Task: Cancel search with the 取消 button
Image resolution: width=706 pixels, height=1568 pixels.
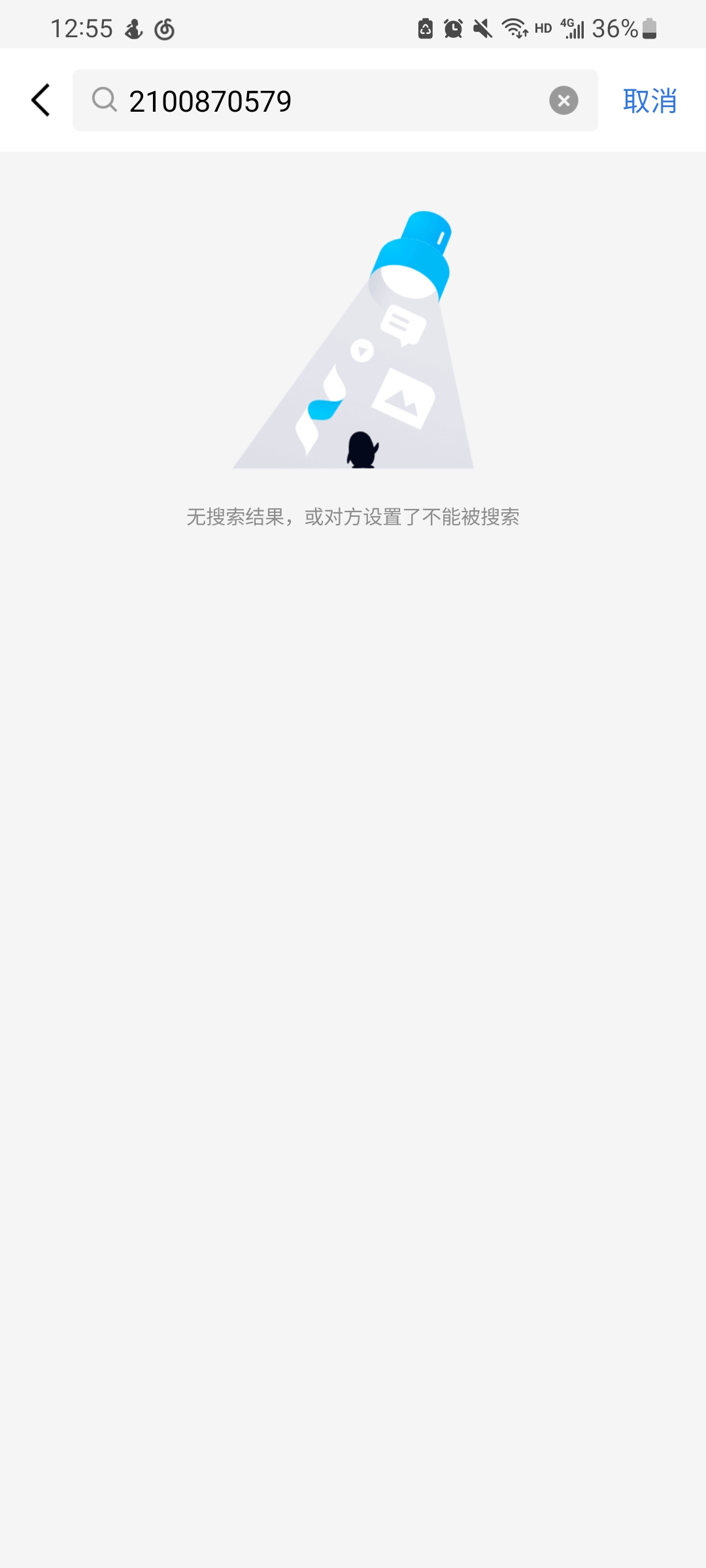Action: coord(649,101)
